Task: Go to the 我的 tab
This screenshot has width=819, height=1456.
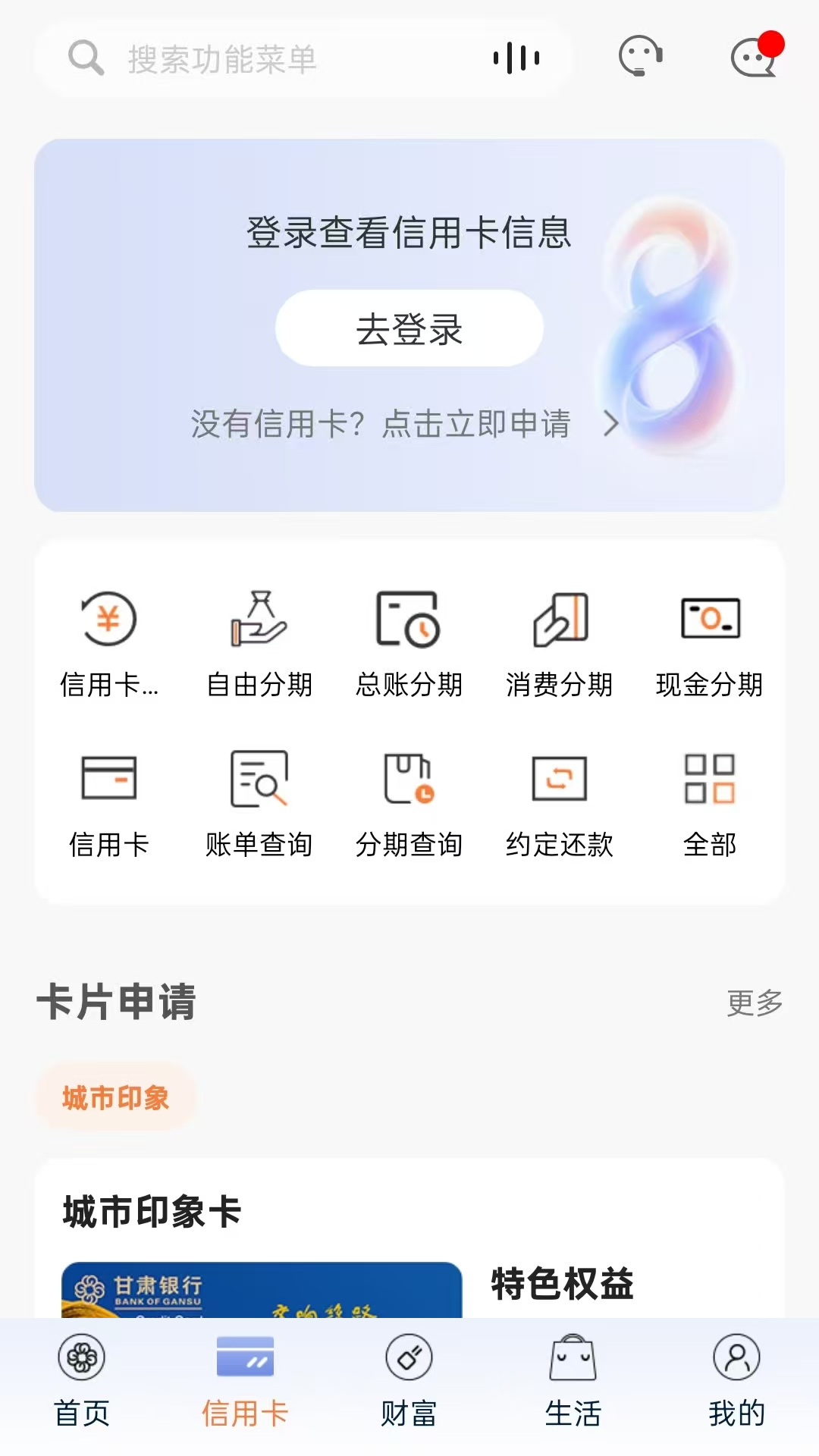Action: click(x=736, y=1388)
